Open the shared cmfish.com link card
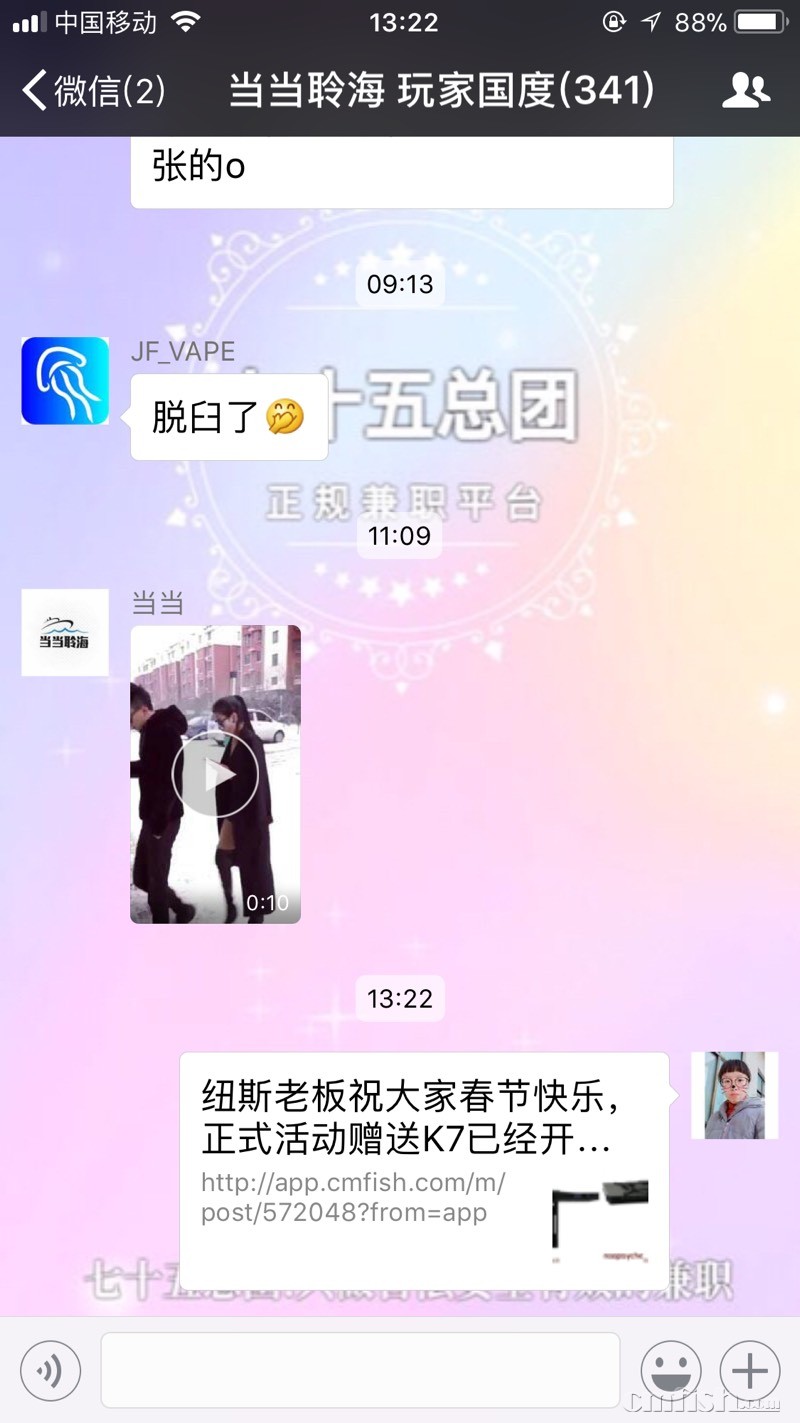Image resolution: width=800 pixels, height=1423 pixels. [424, 1170]
